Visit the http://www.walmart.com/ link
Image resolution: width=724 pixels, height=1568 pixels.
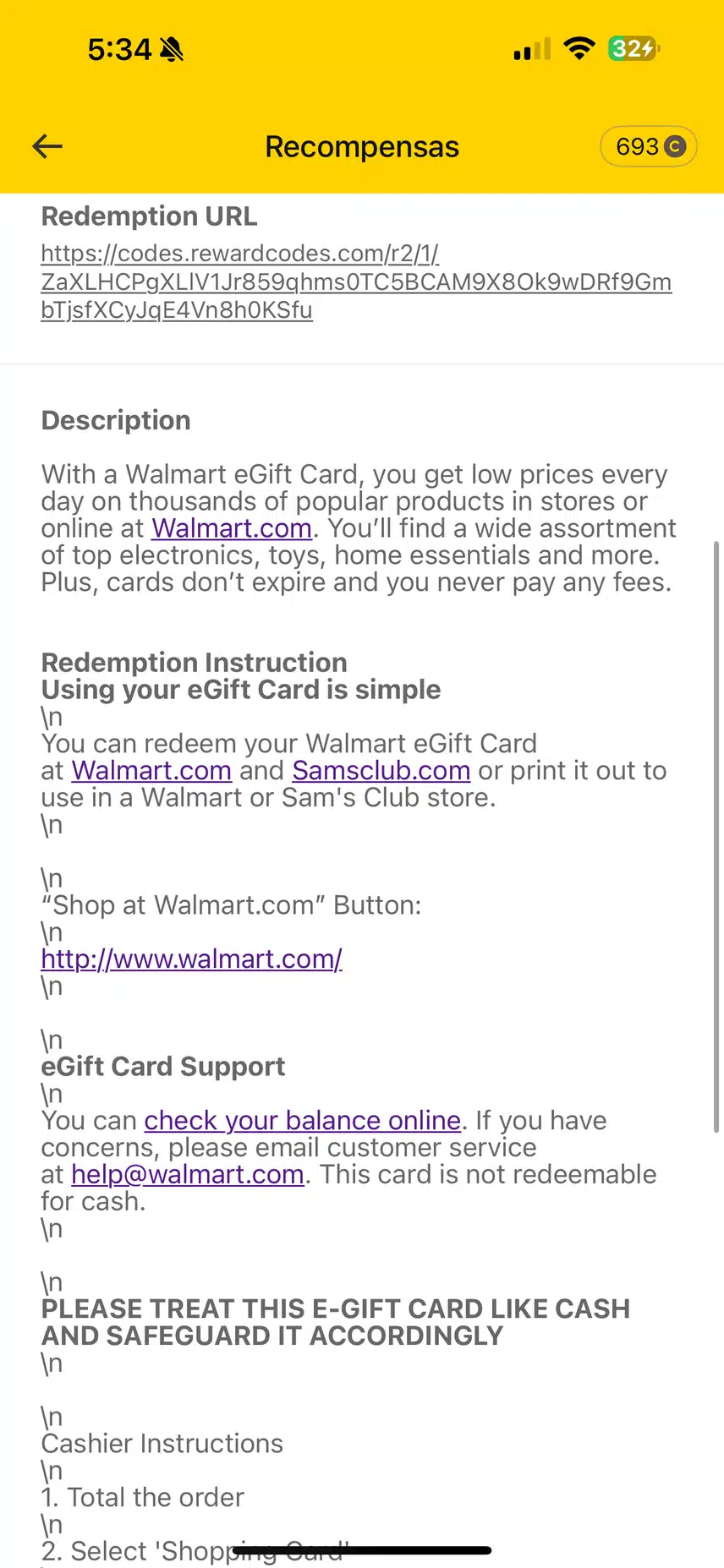pos(192,959)
